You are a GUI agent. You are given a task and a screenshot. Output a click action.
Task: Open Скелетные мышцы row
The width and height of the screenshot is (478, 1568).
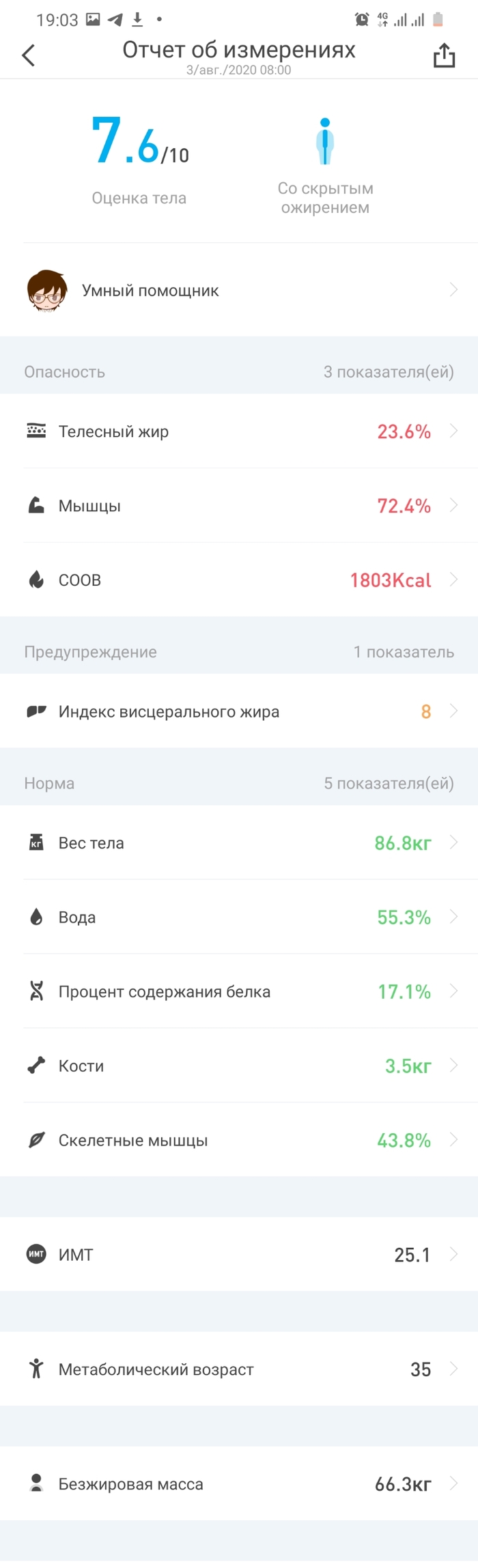[239, 1141]
